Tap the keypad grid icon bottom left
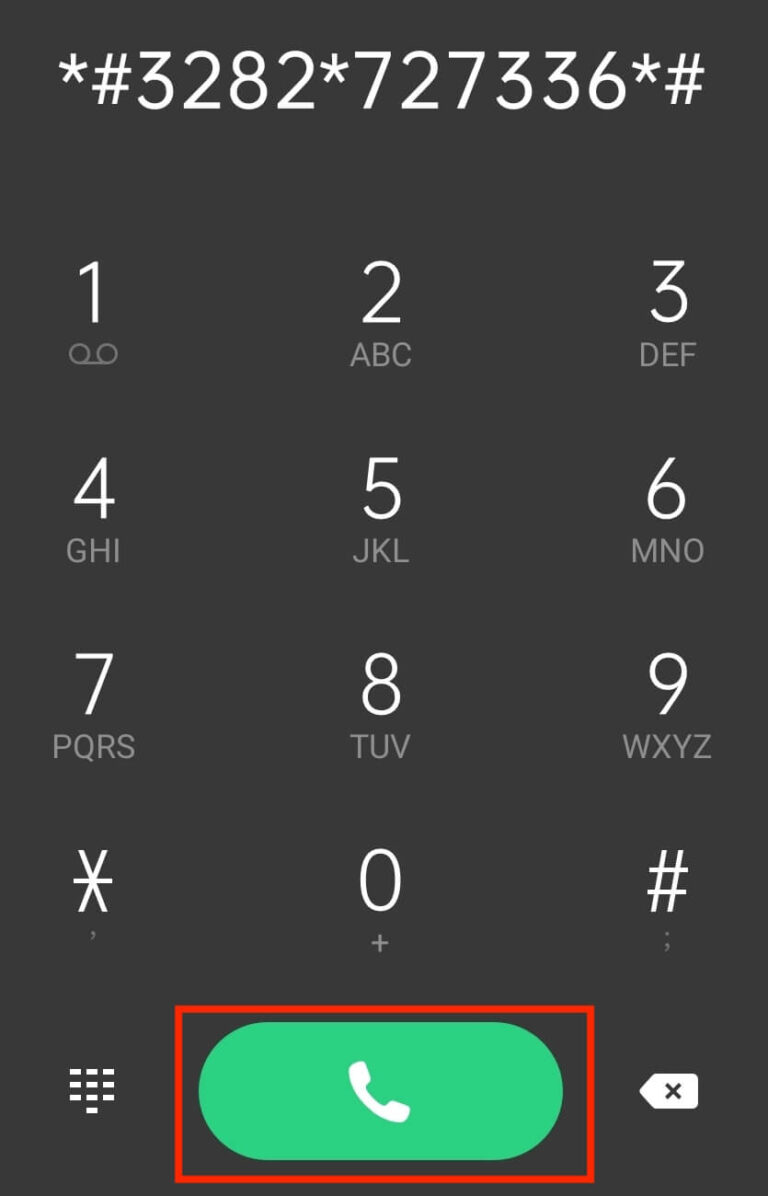 point(91,1091)
